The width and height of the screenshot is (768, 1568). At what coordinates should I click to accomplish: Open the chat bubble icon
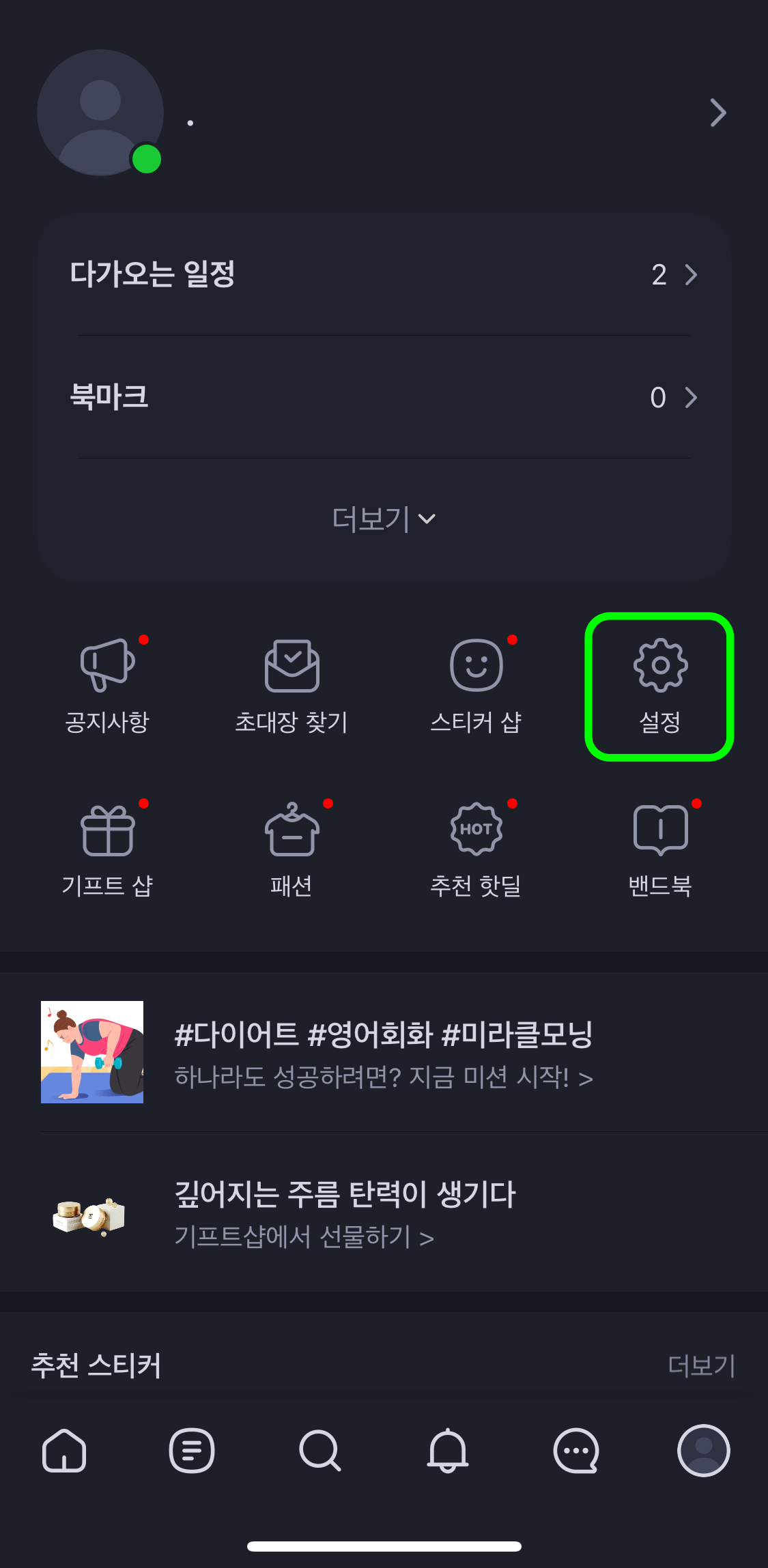[x=575, y=1450]
